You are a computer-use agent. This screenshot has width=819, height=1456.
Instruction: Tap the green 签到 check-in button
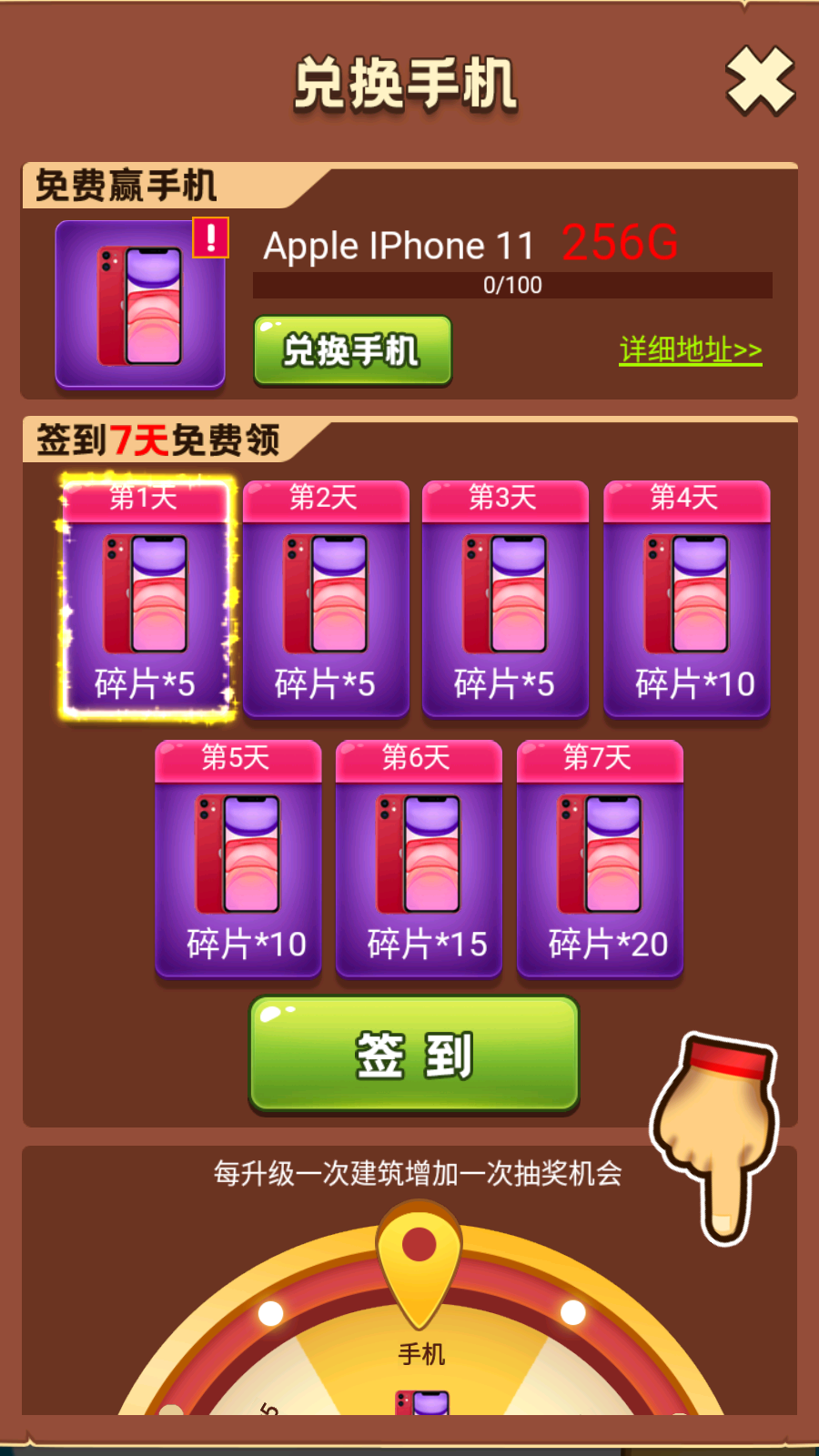[x=414, y=1054]
